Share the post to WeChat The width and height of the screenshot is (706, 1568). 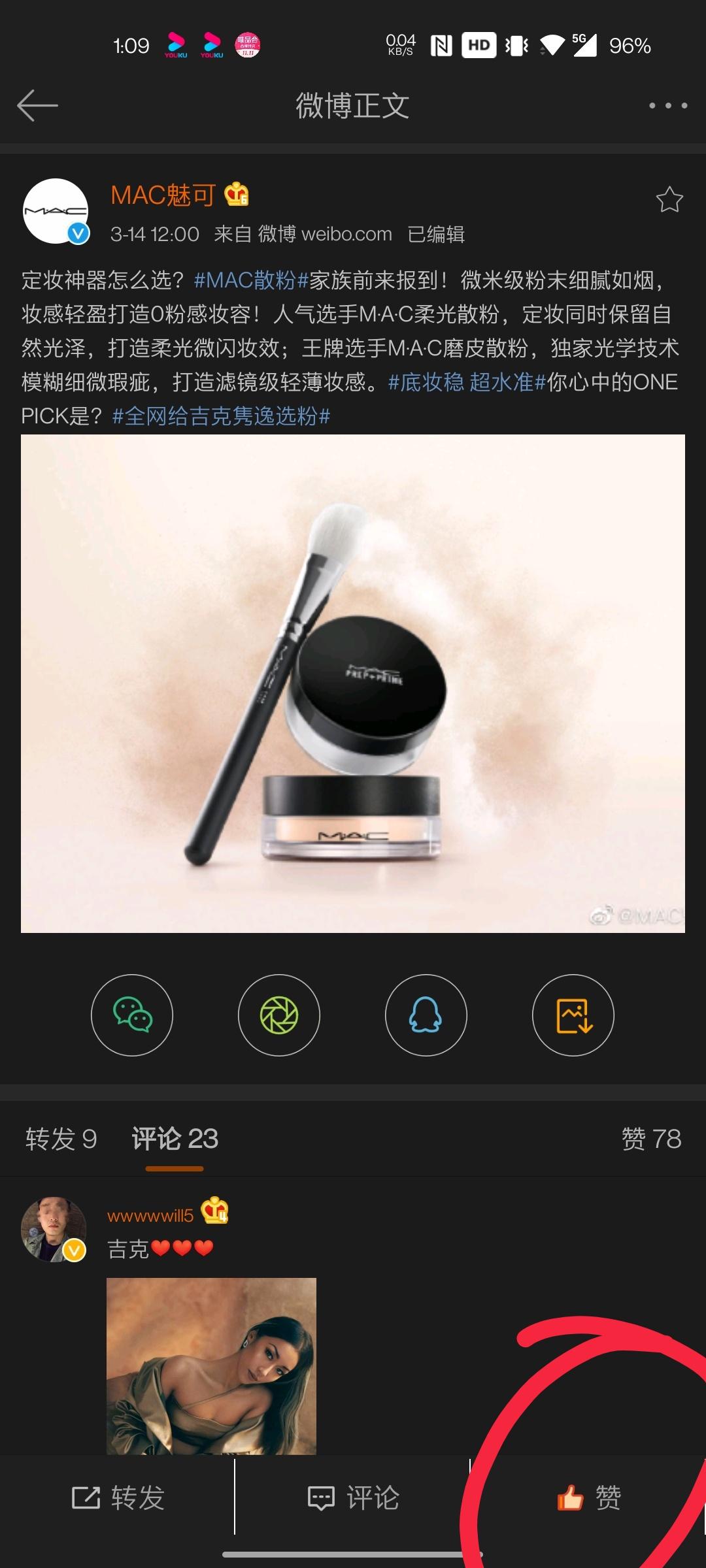132,1015
